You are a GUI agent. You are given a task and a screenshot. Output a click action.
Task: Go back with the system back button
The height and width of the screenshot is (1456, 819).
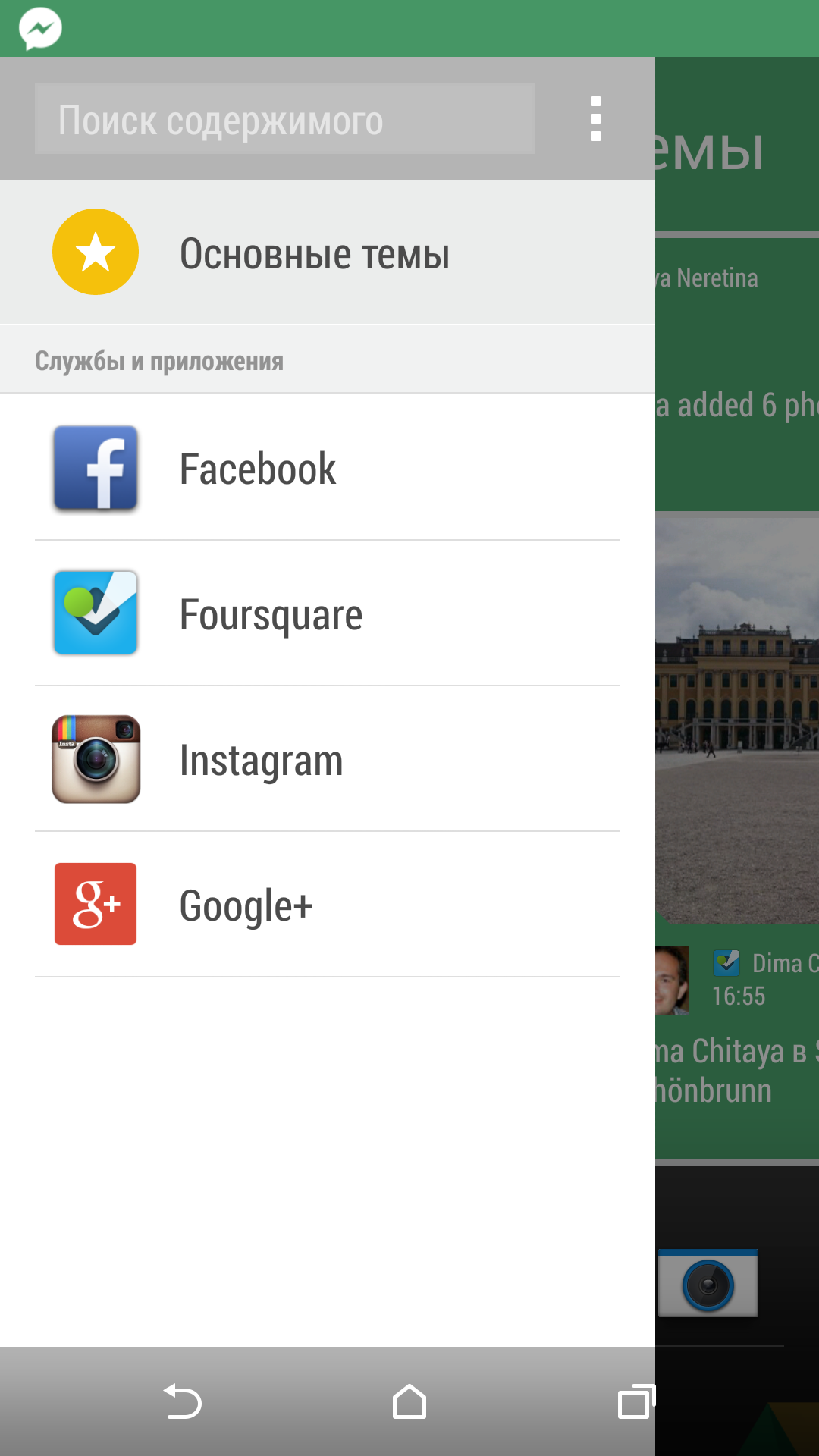pyautogui.click(x=183, y=1401)
